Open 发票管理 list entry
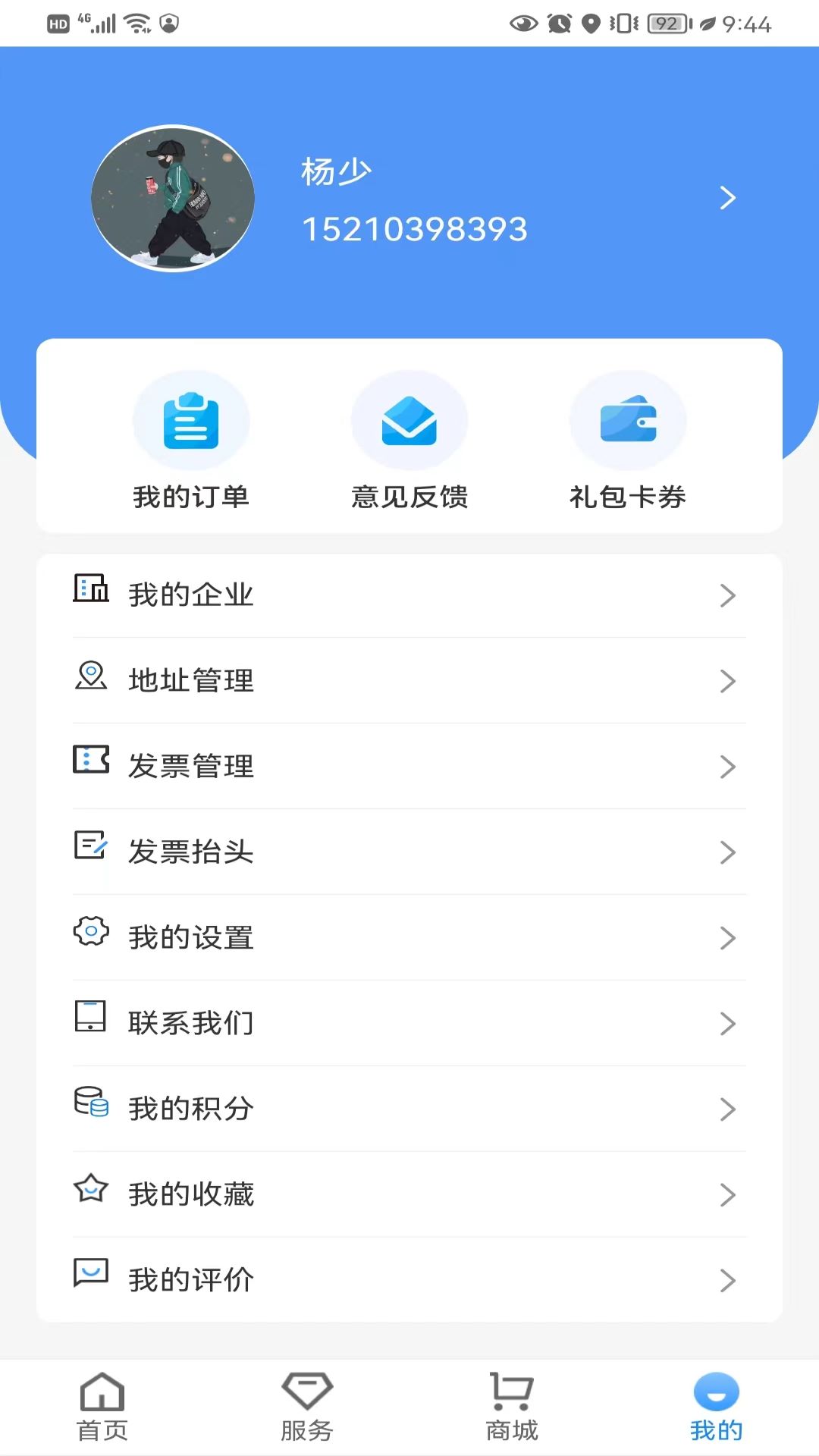Image resolution: width=819 pixels, height=1456 pixels. tap(409, 766)
